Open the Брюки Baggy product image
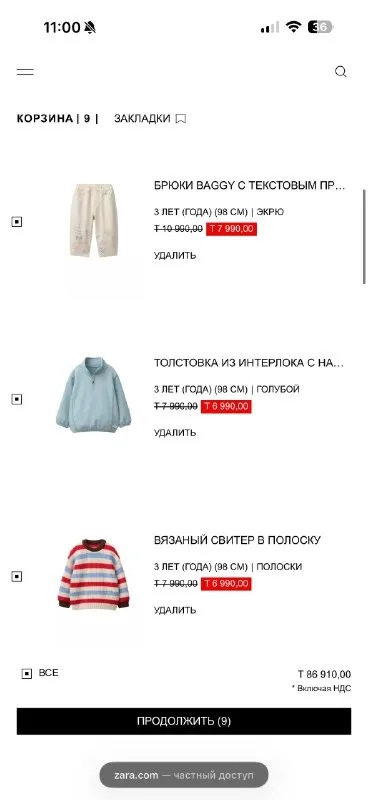The width and height of the screenshot is (368, 800). click(94, 220)
